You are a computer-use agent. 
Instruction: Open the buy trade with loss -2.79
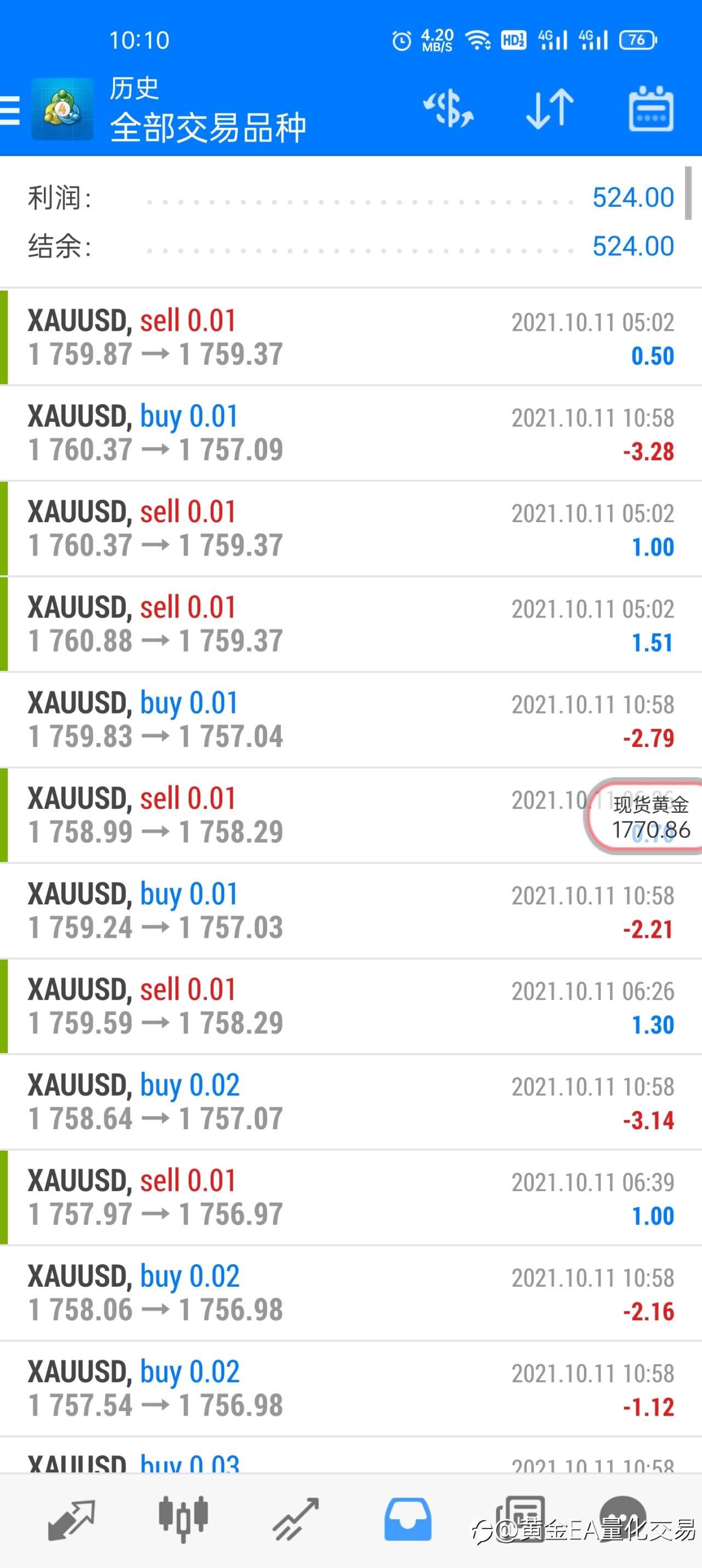click(350, 720)
